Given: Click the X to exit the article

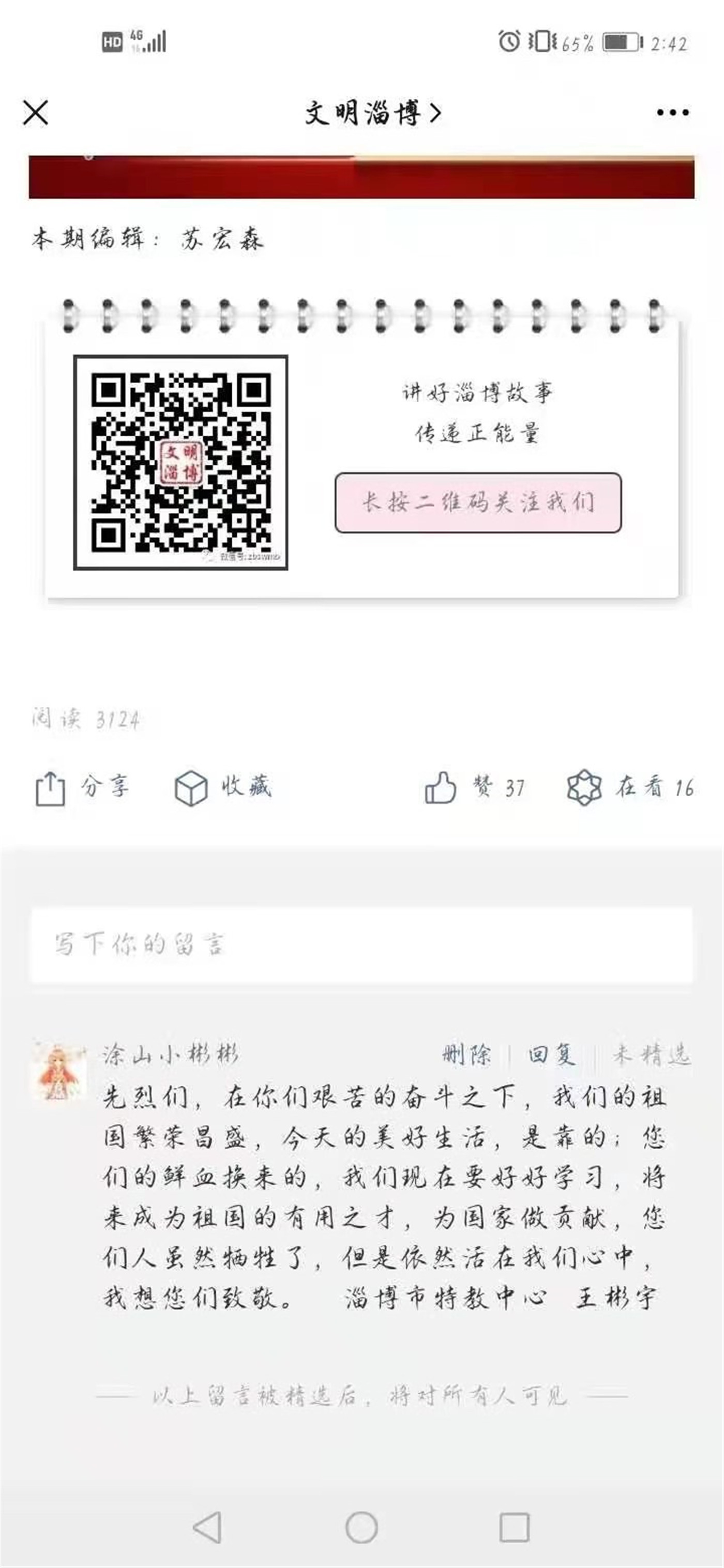Looking at the screenshot, I should (x=35, y=112).
